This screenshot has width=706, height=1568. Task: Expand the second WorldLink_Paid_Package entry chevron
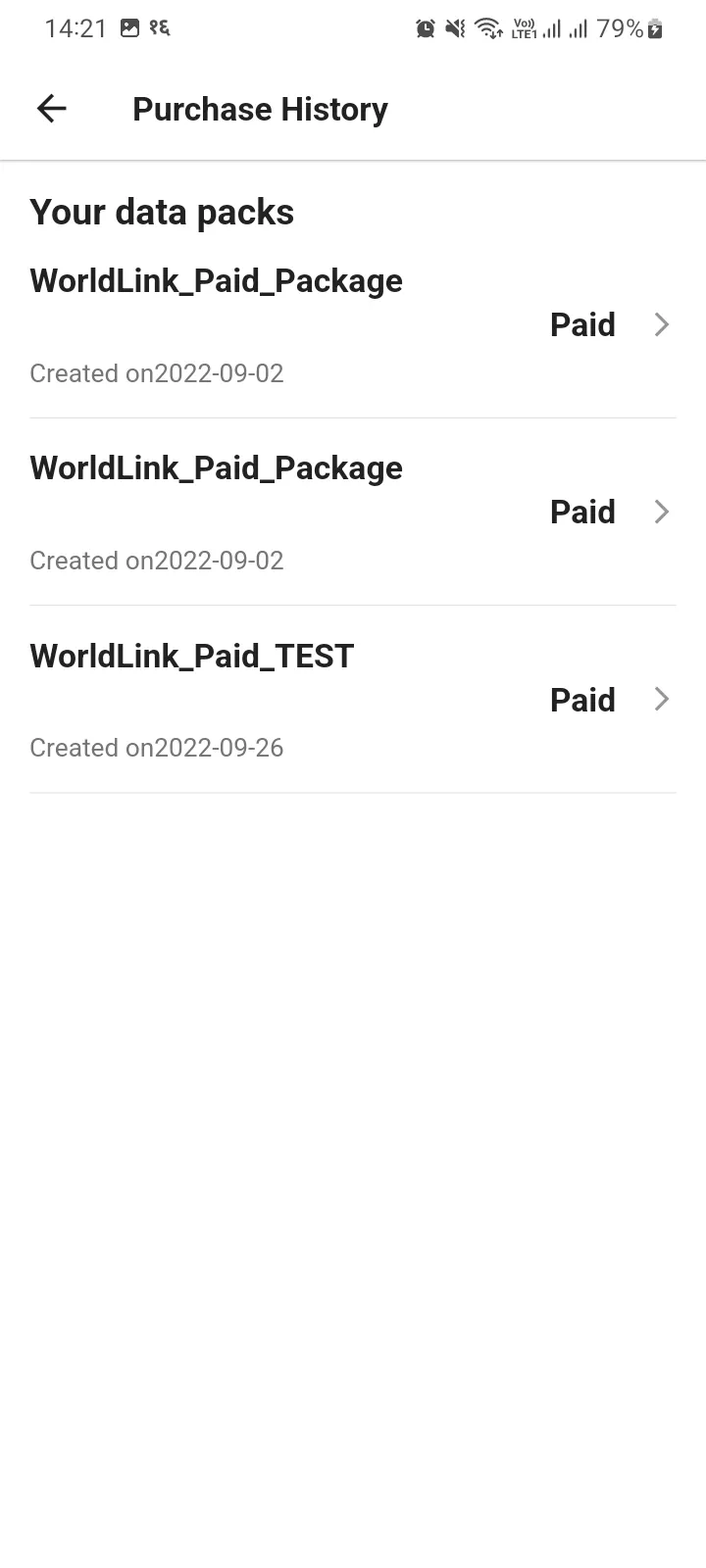pos(662,512)
